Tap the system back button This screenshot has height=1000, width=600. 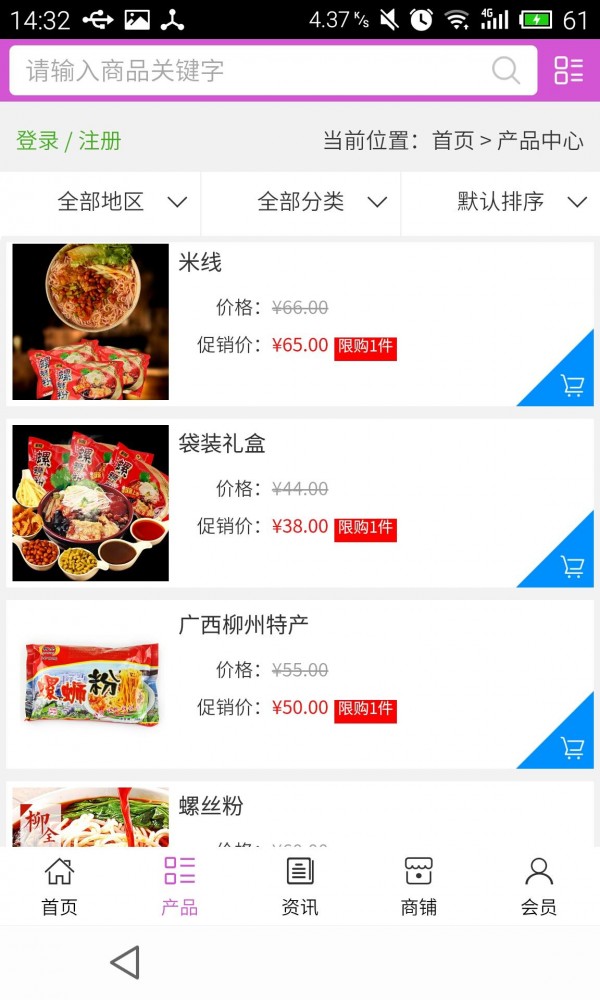coord(124,962)
